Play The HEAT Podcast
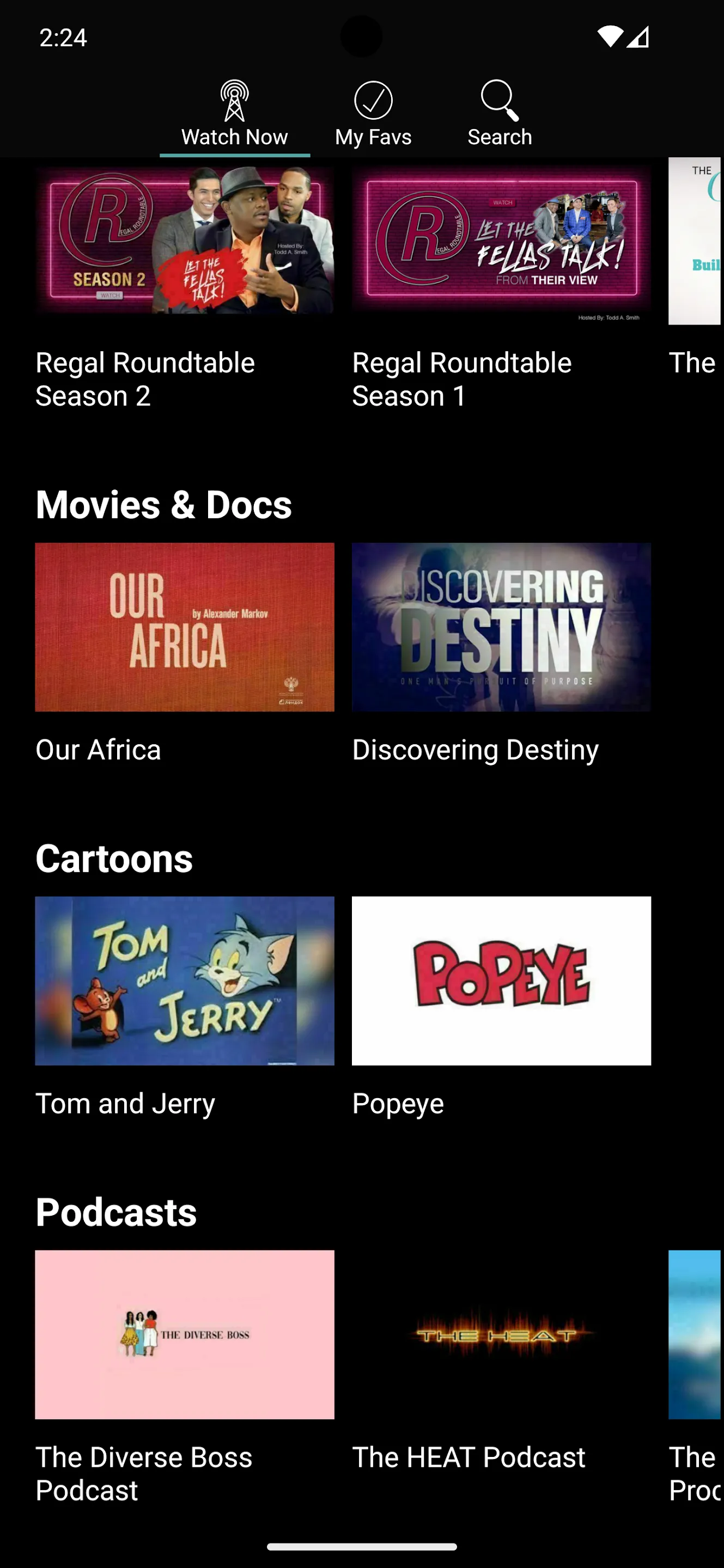 coord(501,1334)
